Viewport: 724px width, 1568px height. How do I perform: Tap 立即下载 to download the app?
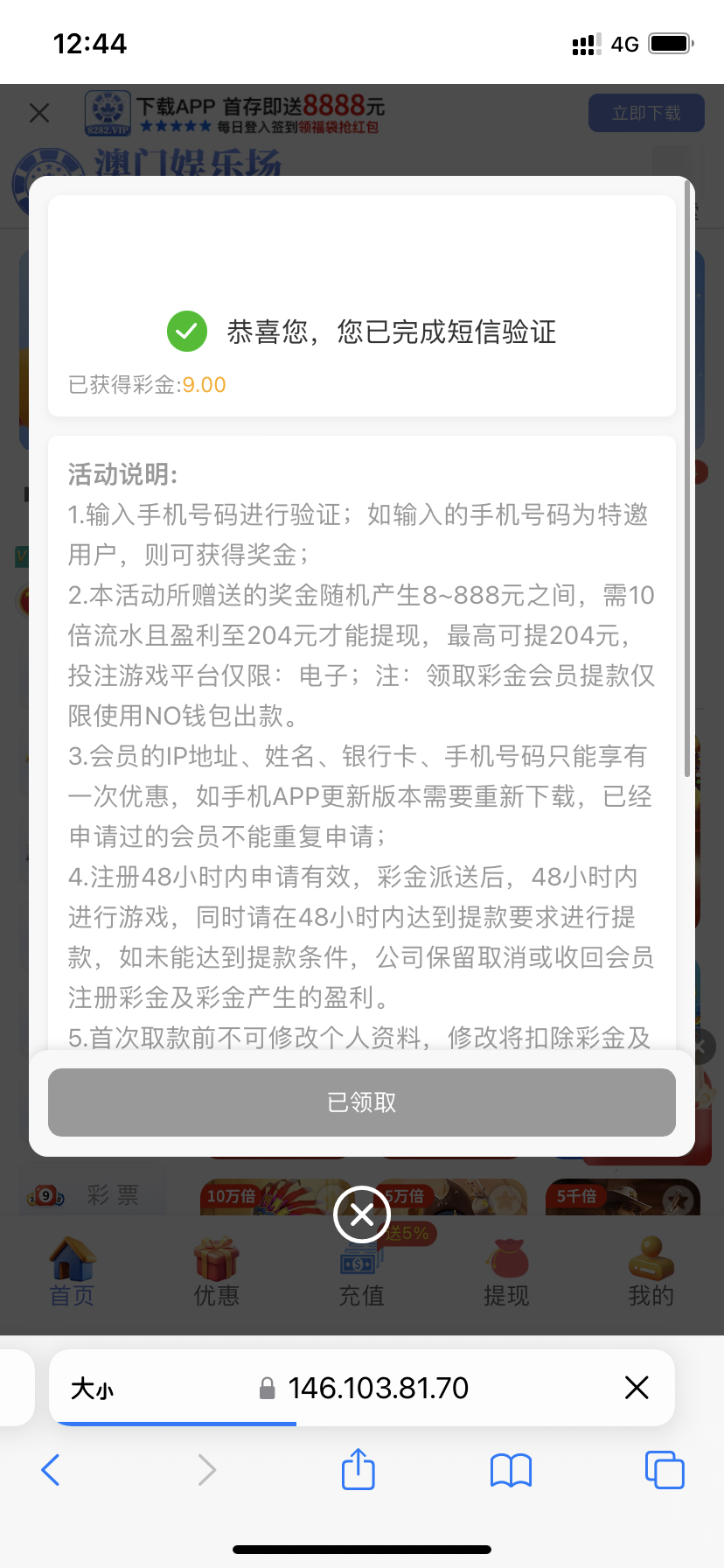(645, 113)
